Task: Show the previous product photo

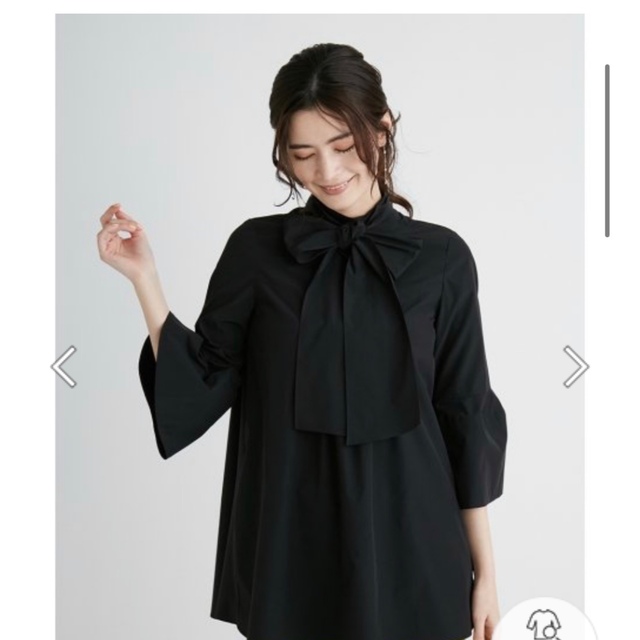Action: [65, 367]
